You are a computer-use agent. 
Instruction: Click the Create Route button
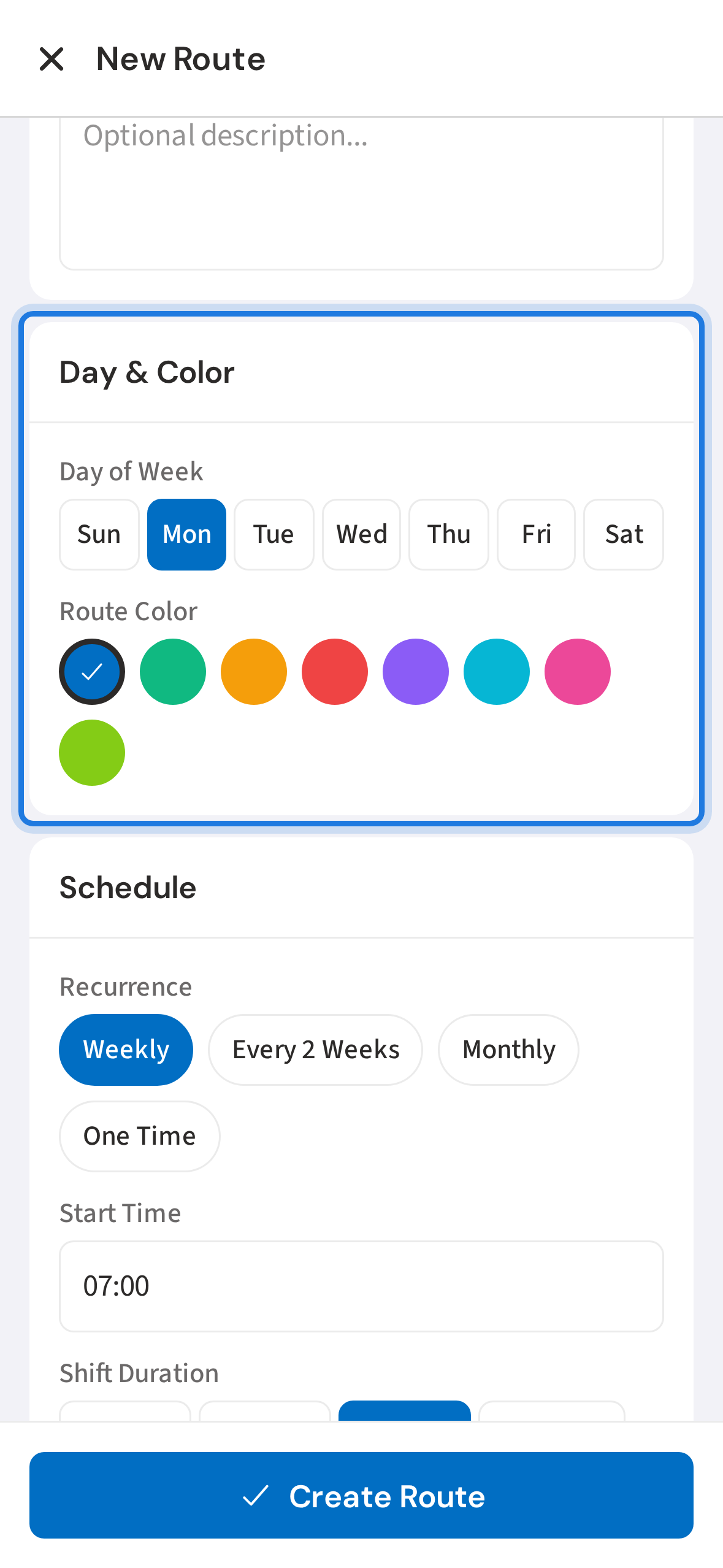[361, 1495]
